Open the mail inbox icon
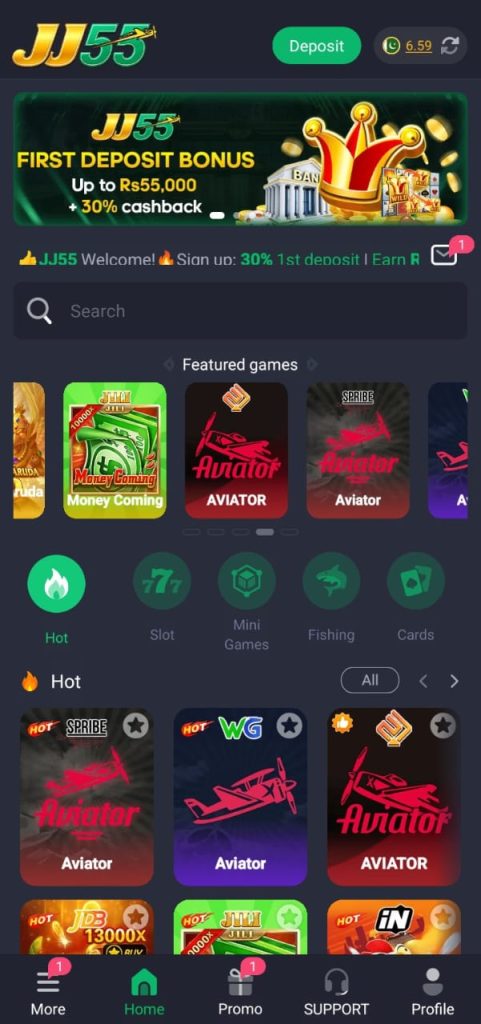This screenshot has width=481, height=1024. [444, 255]
